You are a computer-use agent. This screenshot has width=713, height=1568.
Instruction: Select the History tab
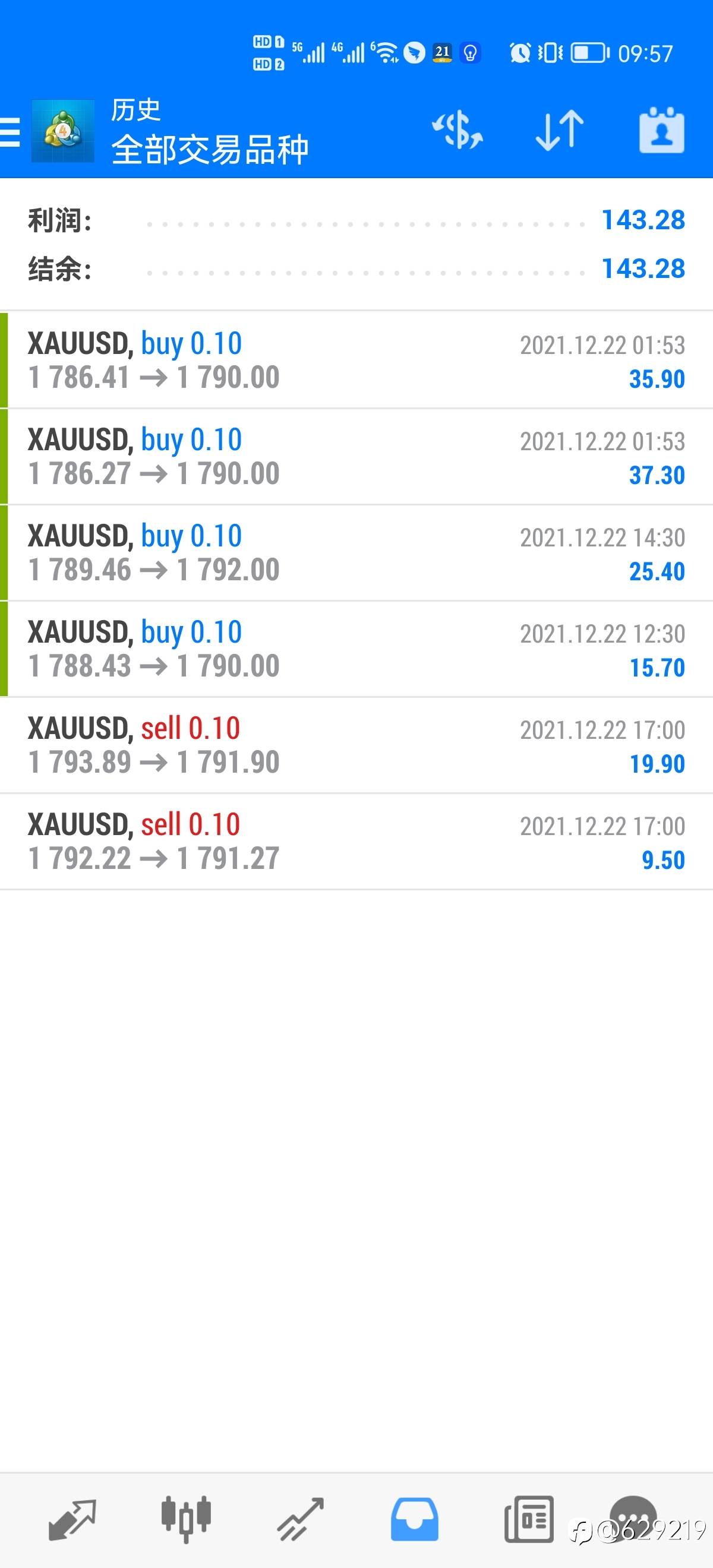click(414, 1519)
